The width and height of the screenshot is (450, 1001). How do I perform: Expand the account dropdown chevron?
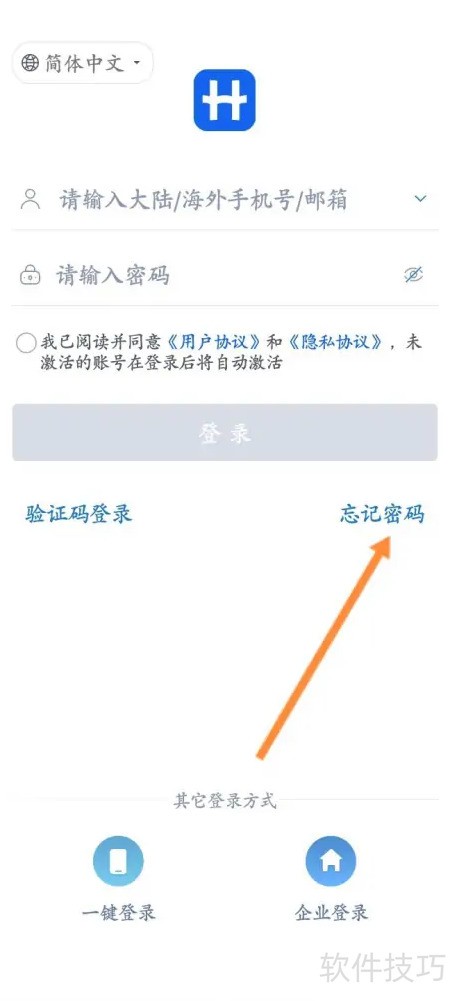420,199
